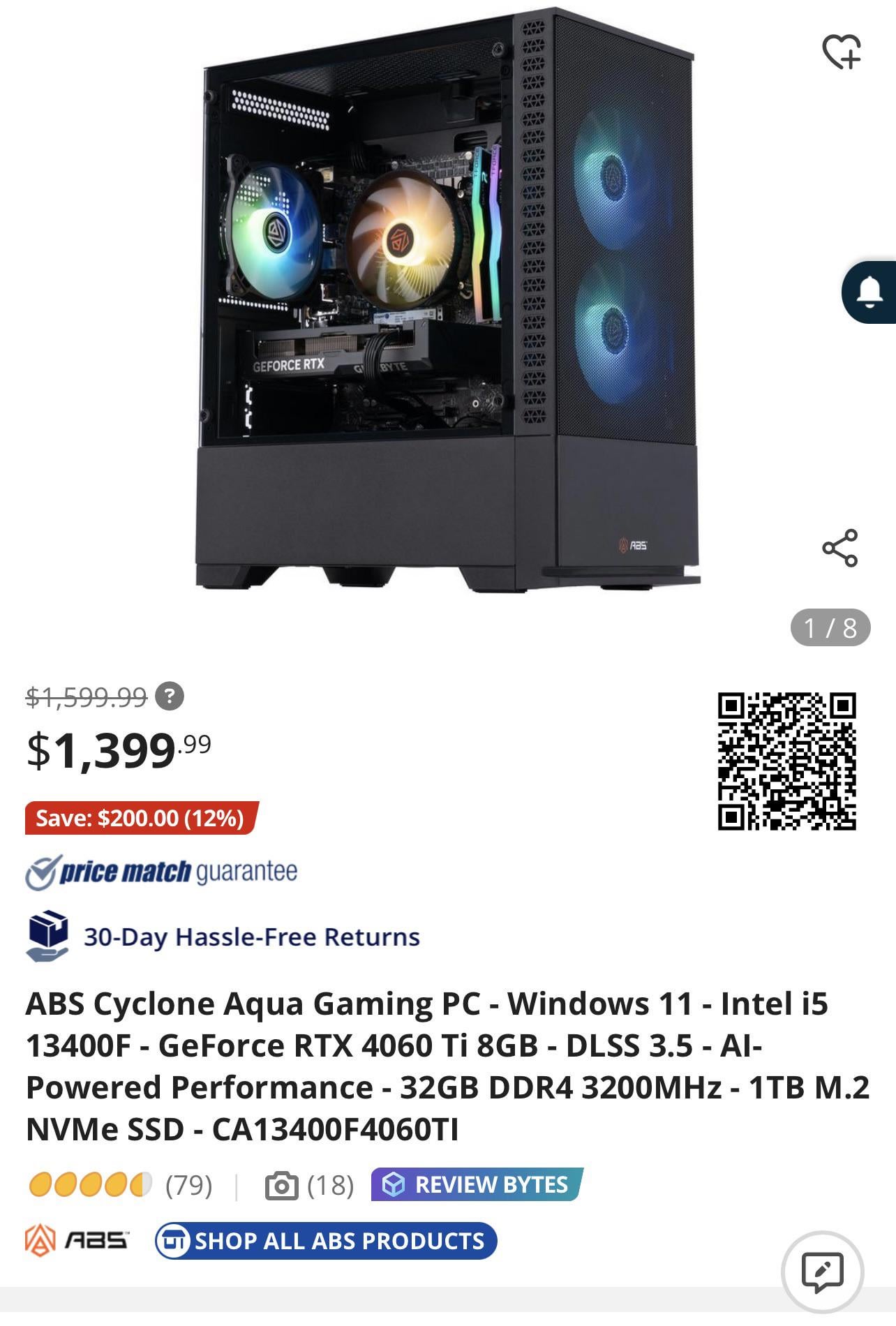Open the feedback chat button
The width and height of the screenshot is (896, 1326).
tap(823, 1272)
